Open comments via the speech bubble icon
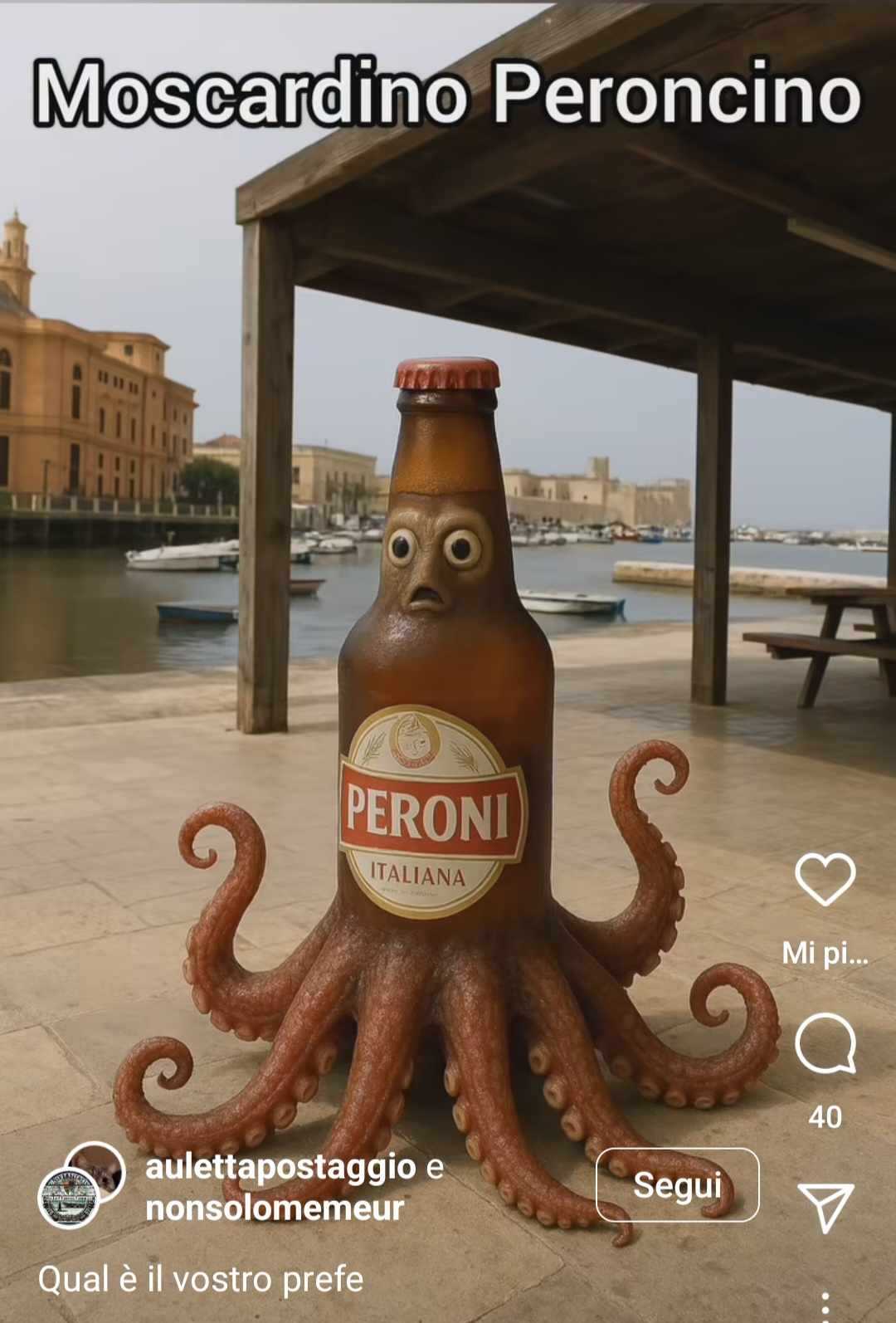The width and height of the screenshot is (896, 1323). click(x=826, y=1042)
